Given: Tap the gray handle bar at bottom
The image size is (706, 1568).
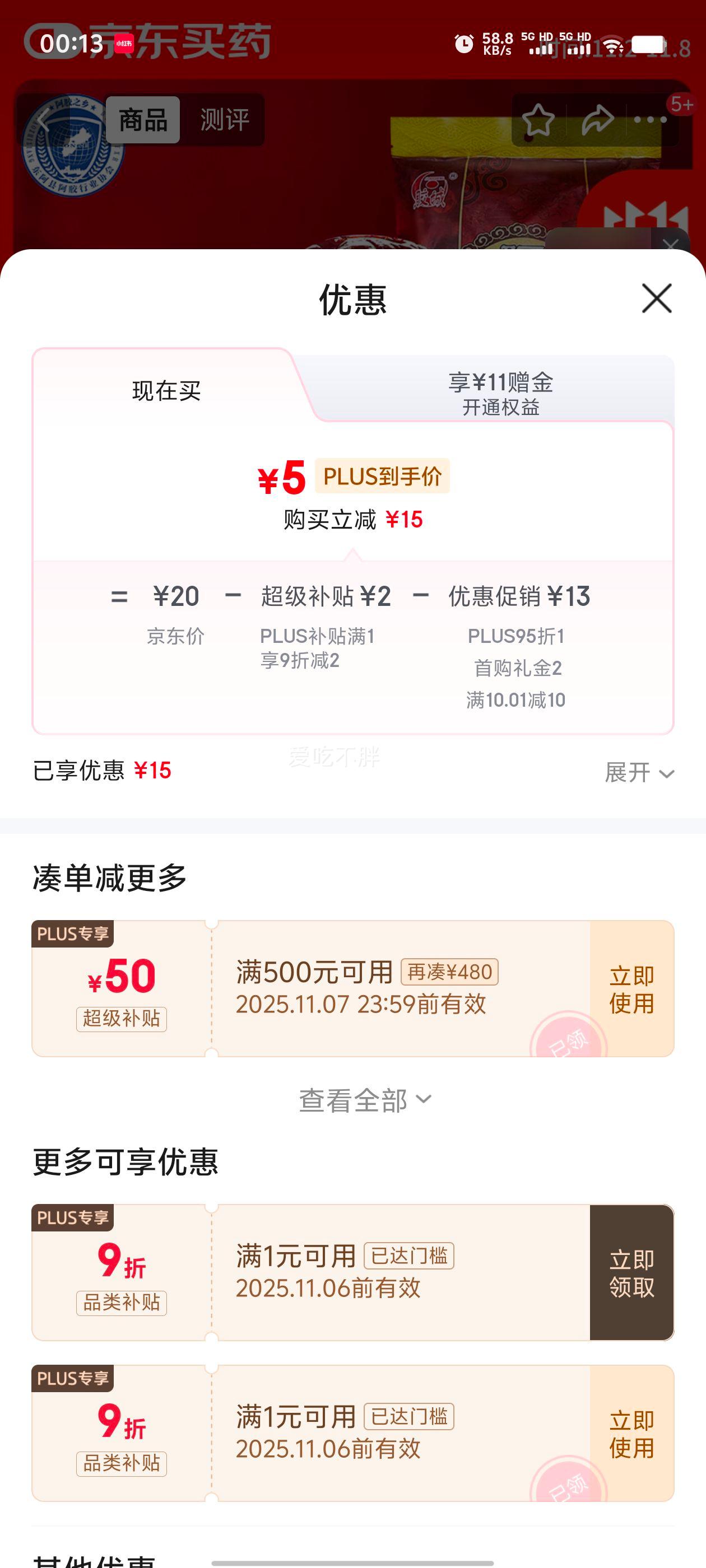Looking at the screenshot, I should click(352, 1561).
